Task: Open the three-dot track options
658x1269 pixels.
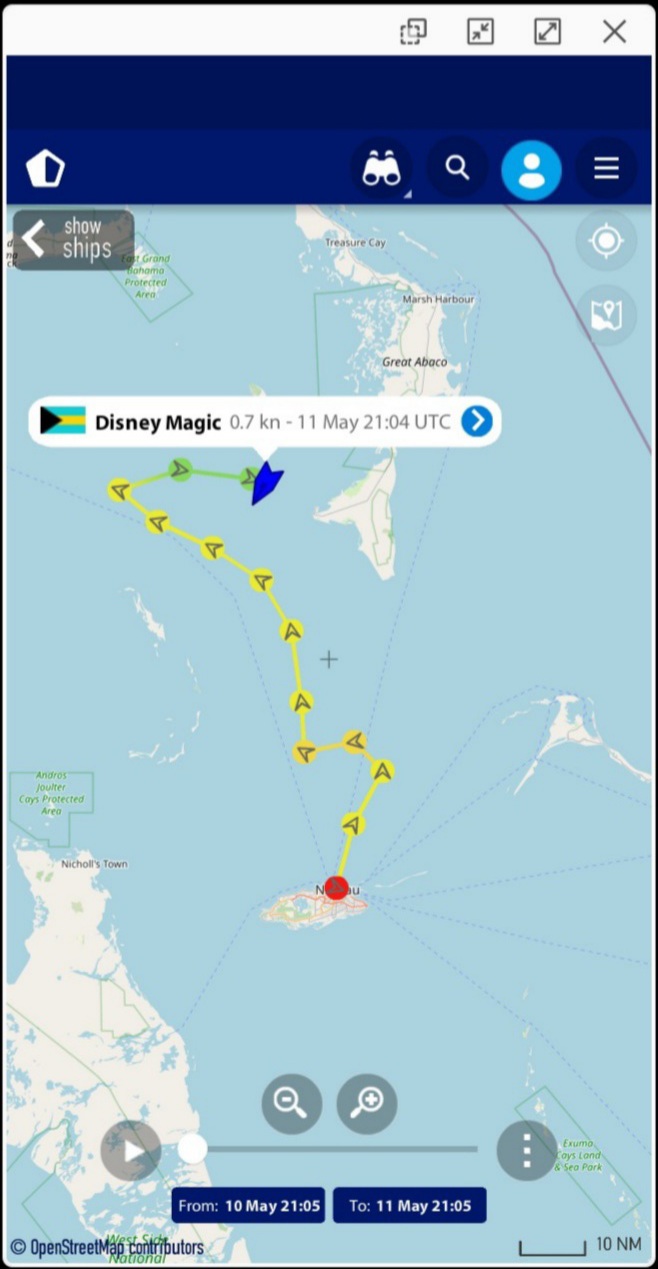Action: coord(526,1150)
